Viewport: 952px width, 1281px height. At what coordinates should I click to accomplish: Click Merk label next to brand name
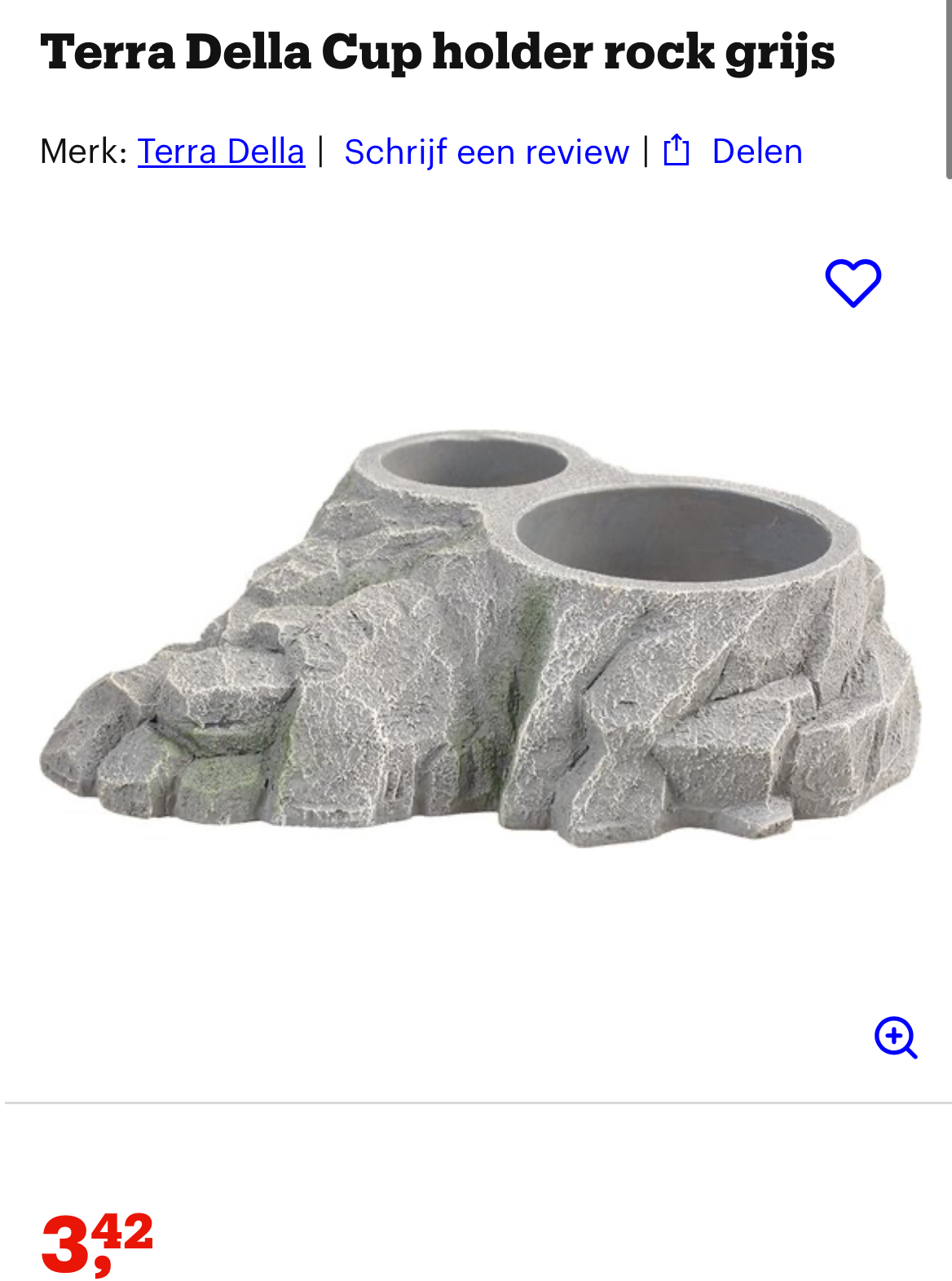pyautogui.click(x=82, y=151)
